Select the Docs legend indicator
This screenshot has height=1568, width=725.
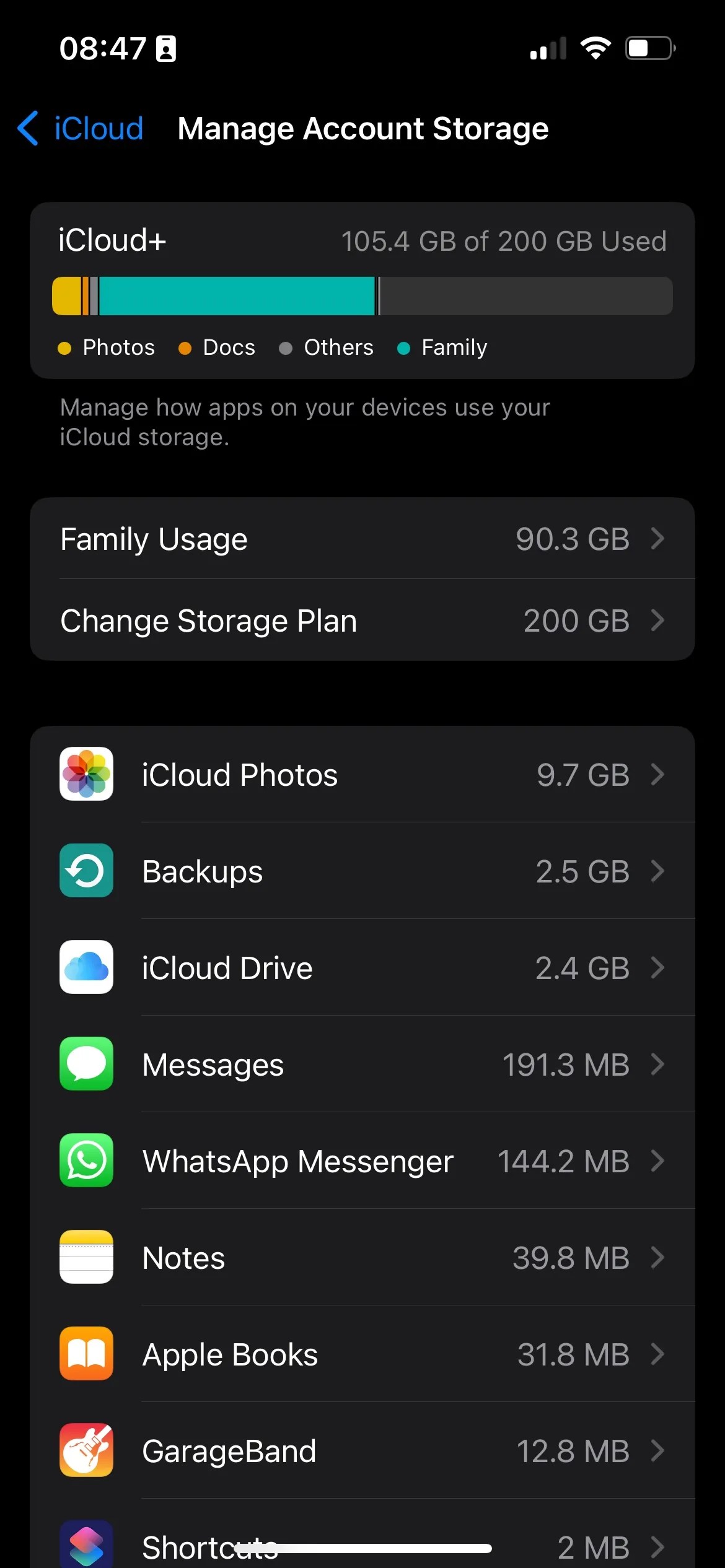tap(185, 348)
